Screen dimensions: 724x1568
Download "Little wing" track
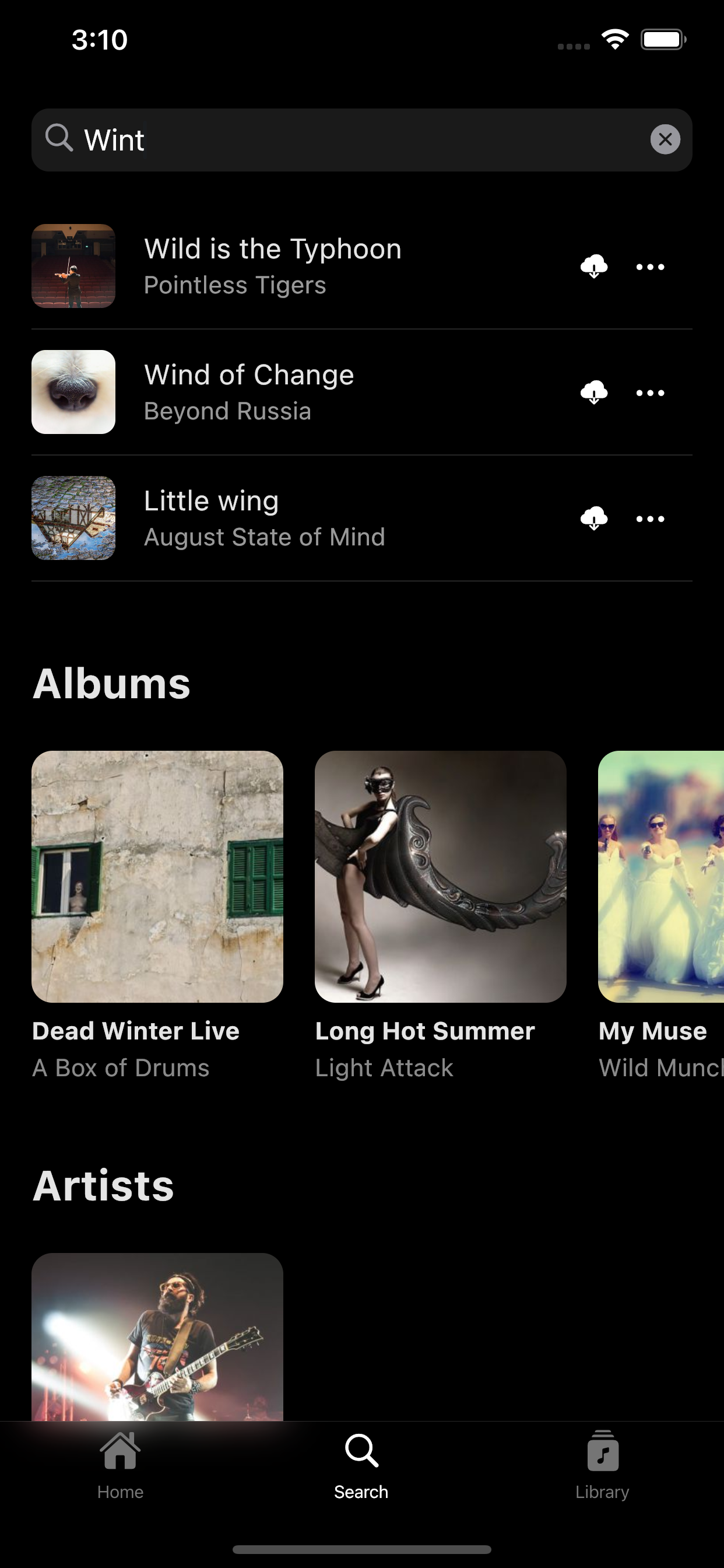[594, 519]
